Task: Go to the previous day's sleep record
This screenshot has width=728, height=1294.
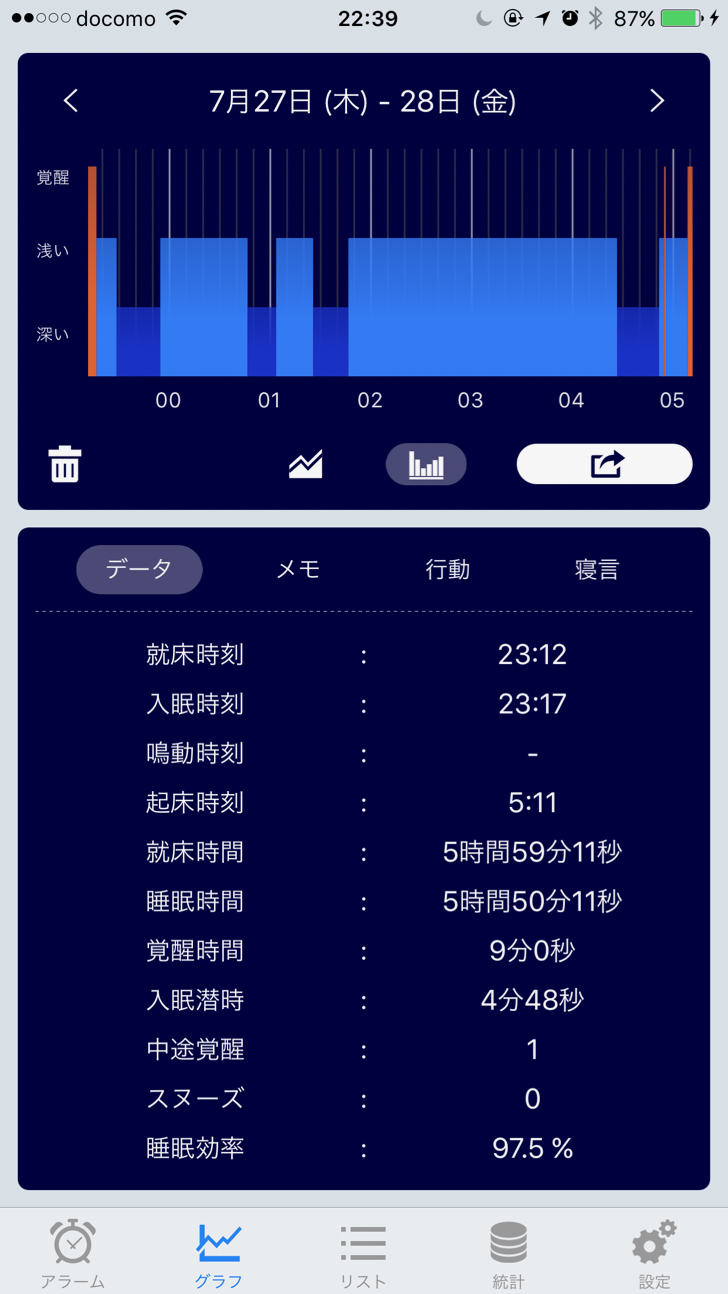Action: coord(70,101)
